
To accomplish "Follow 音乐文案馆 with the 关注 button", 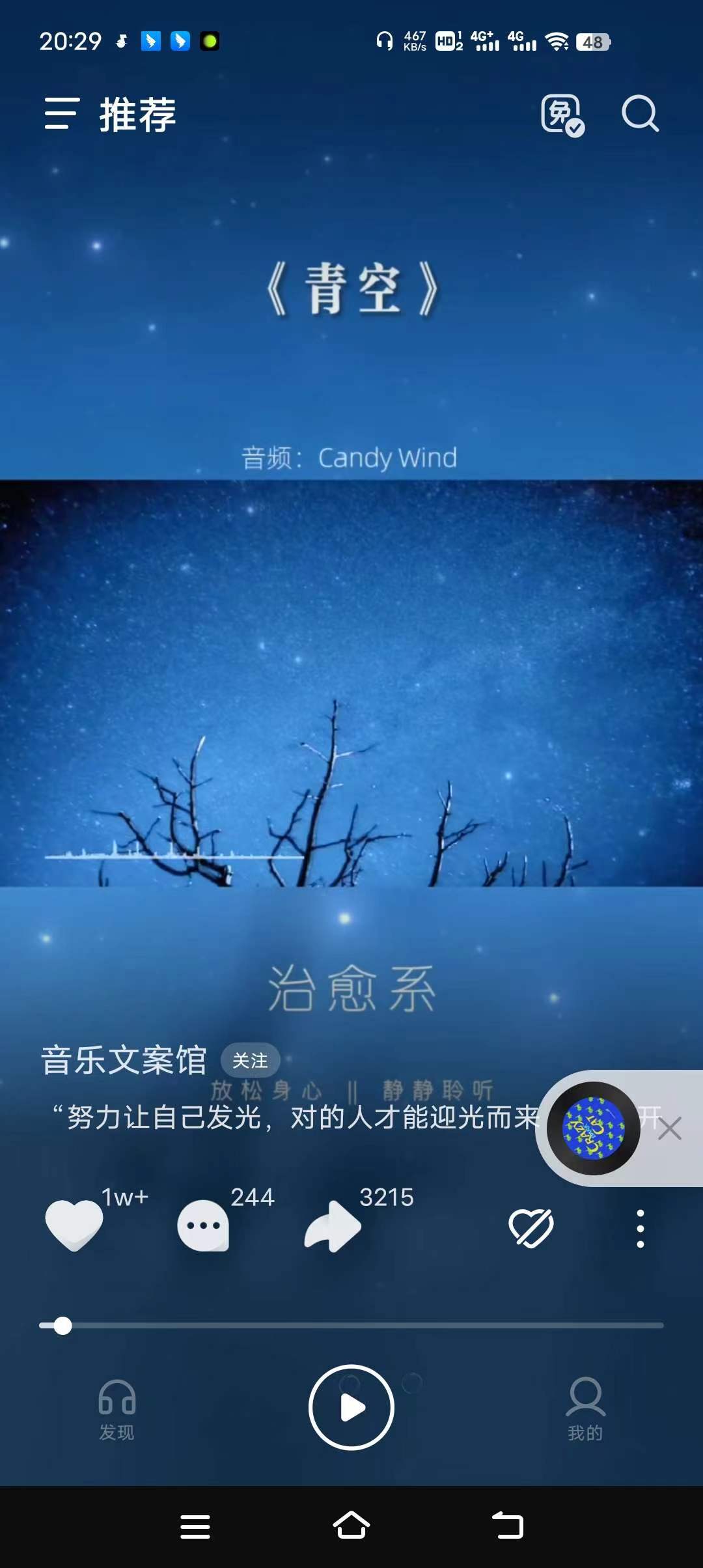I will click(x=250, y=1061).
